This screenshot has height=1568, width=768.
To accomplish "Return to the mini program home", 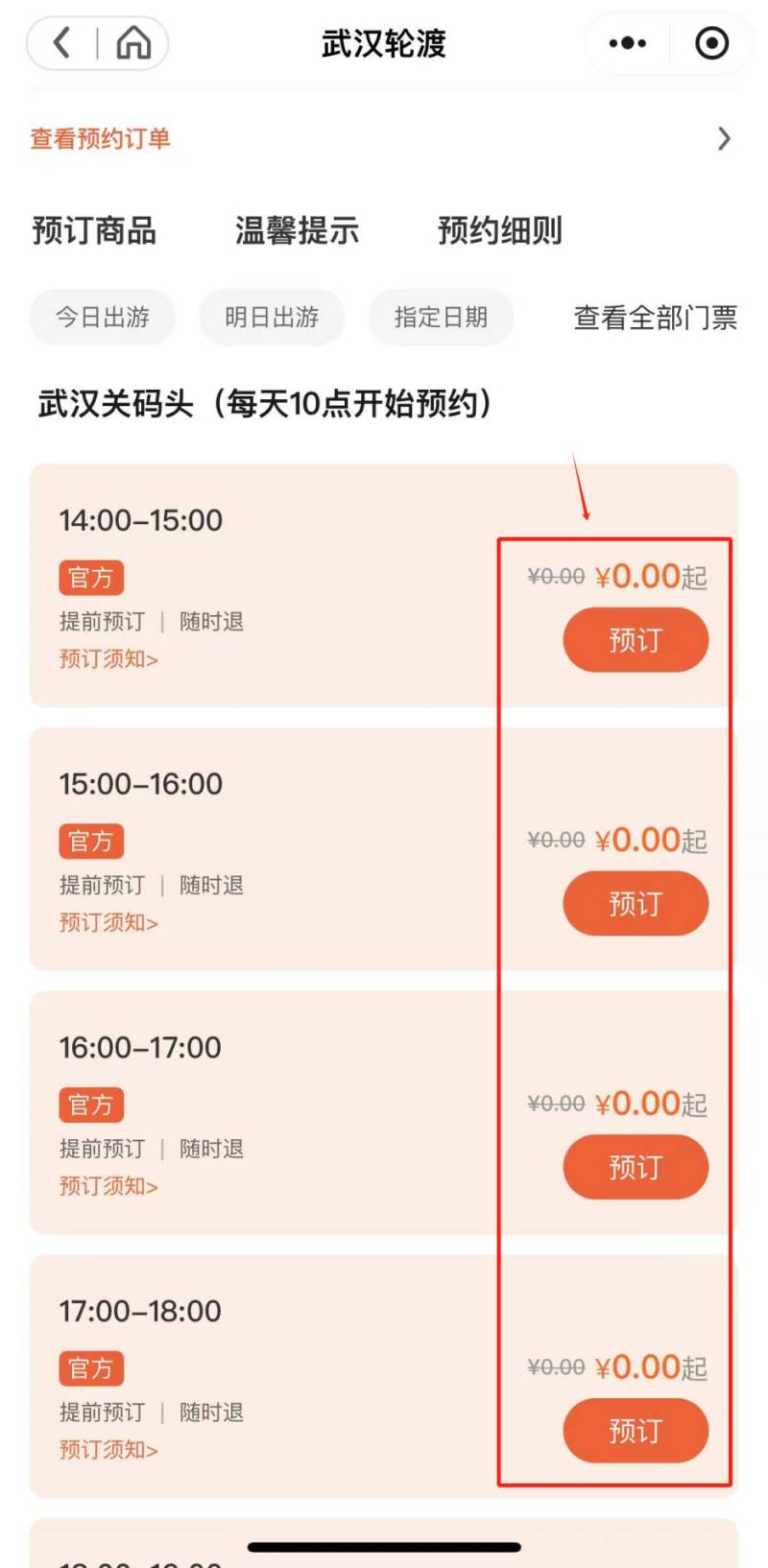I will pos(133,43).
